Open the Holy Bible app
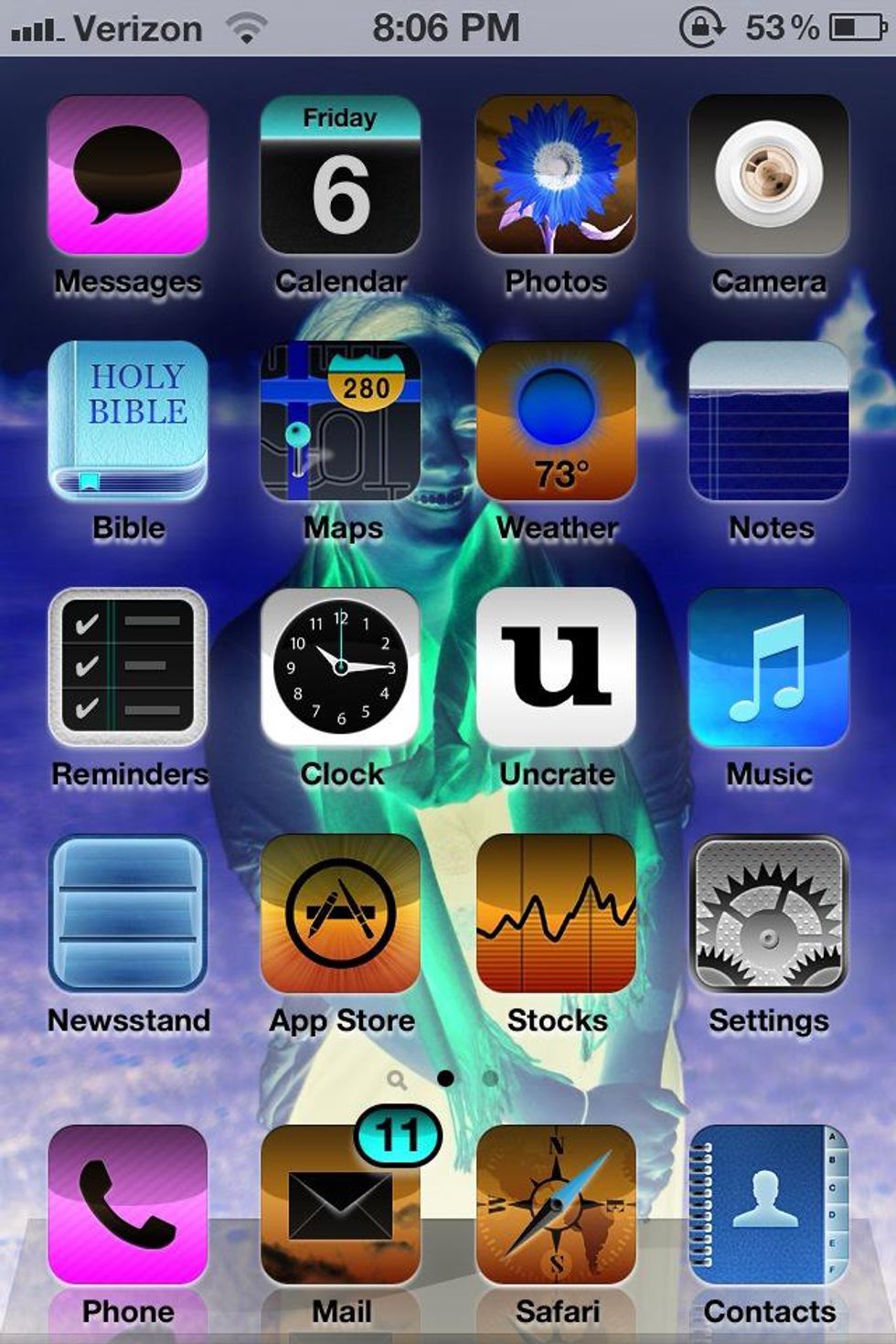The width and height of the screenshot is (896, 1344). [x=128, y=421]
